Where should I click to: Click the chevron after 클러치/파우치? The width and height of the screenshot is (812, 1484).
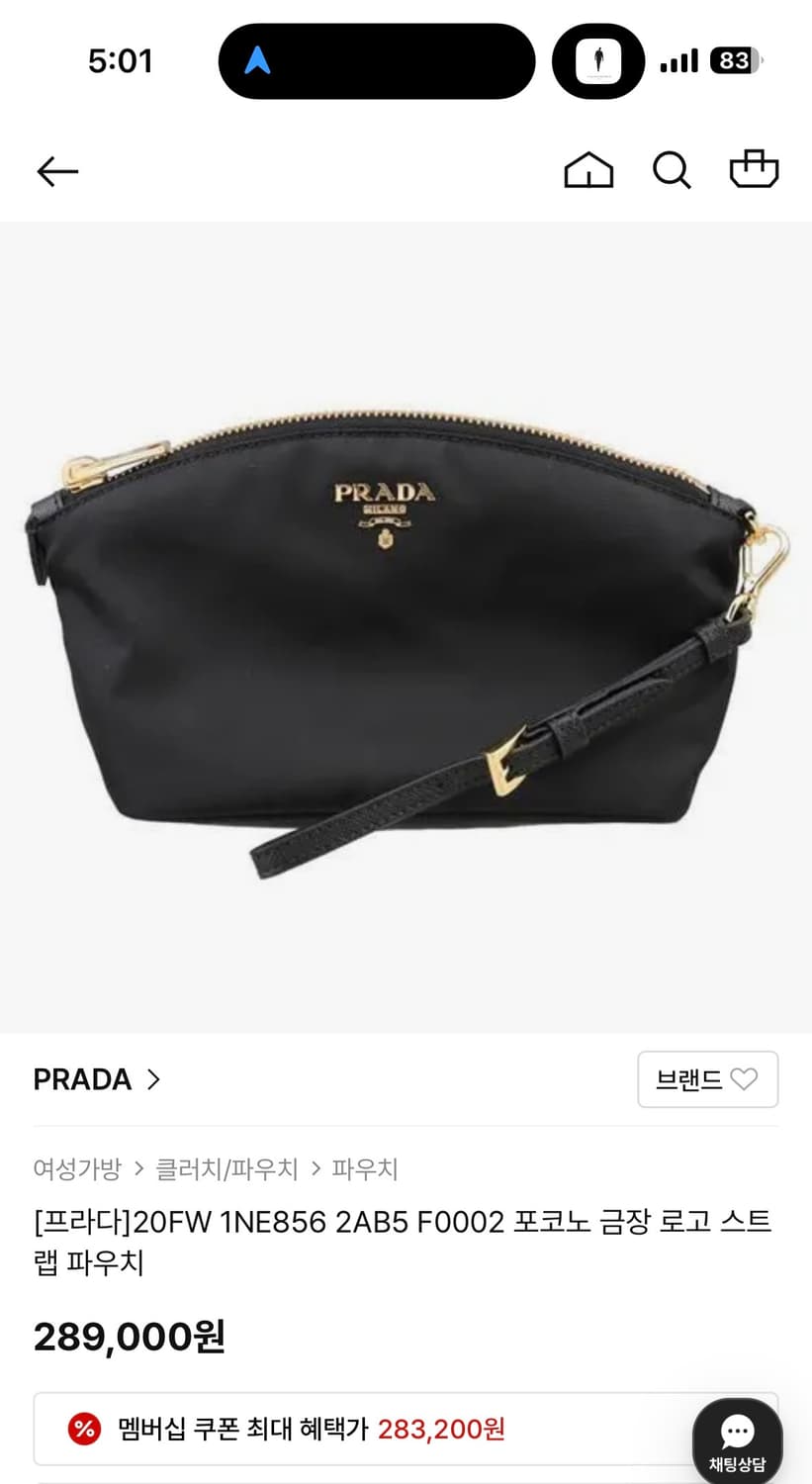tap(316, 1169)
